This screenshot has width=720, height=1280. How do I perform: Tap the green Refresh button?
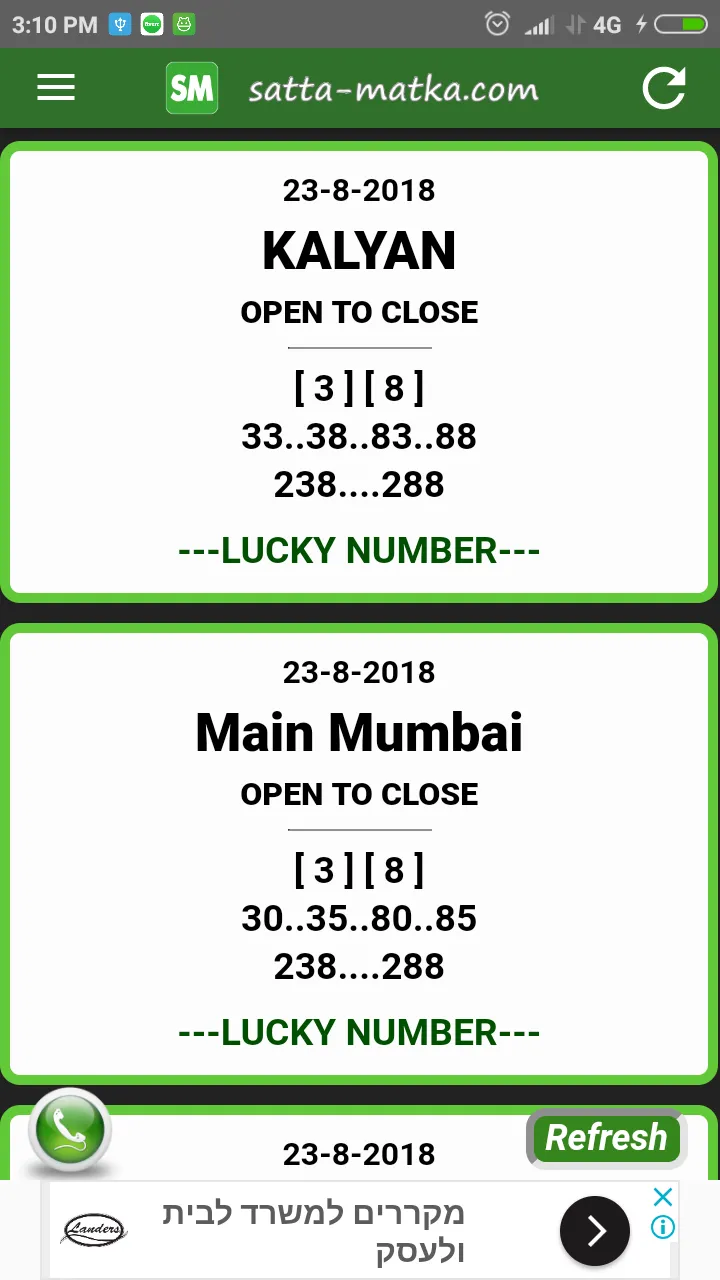pyautogui.click(x=606, y=1138)
